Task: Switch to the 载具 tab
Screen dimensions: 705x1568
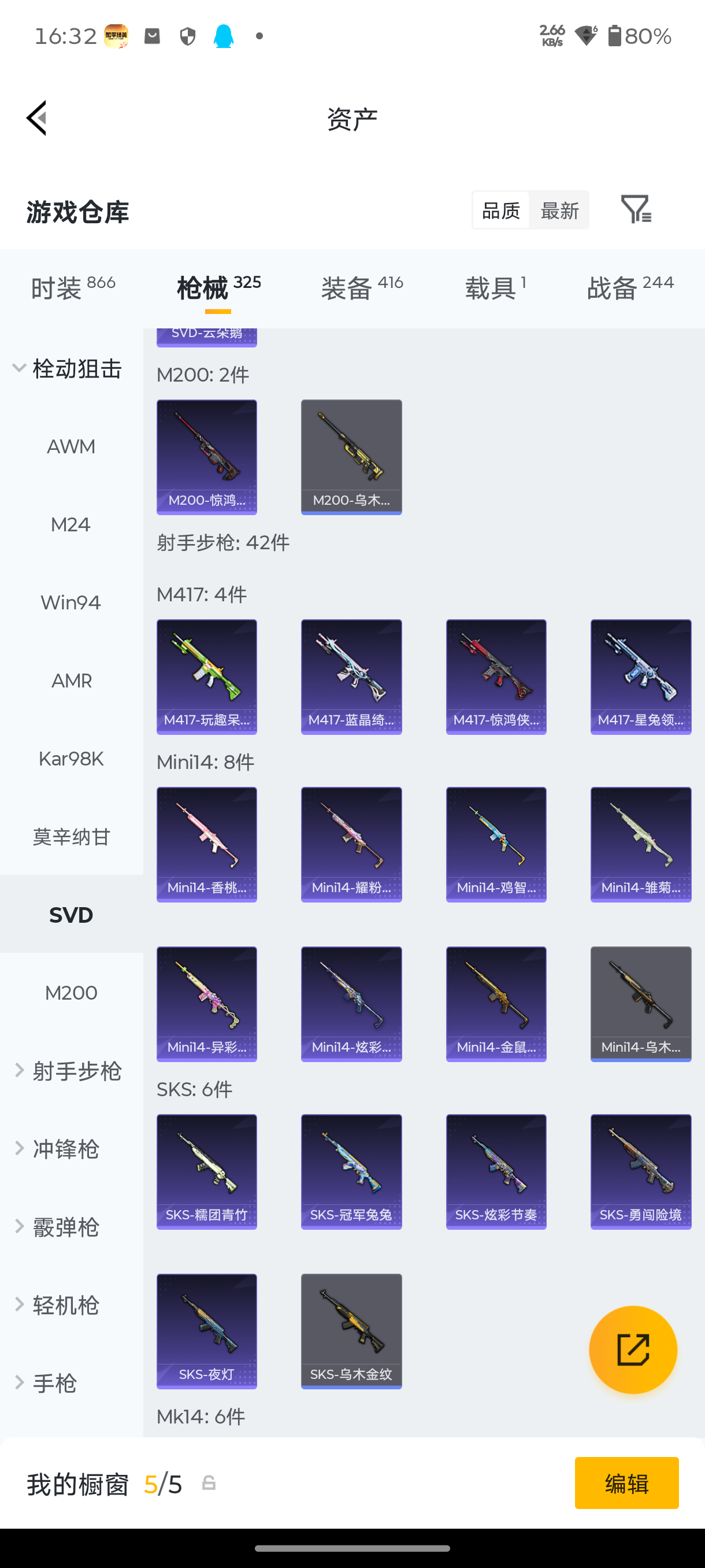Action: click(x=495, y=287)
